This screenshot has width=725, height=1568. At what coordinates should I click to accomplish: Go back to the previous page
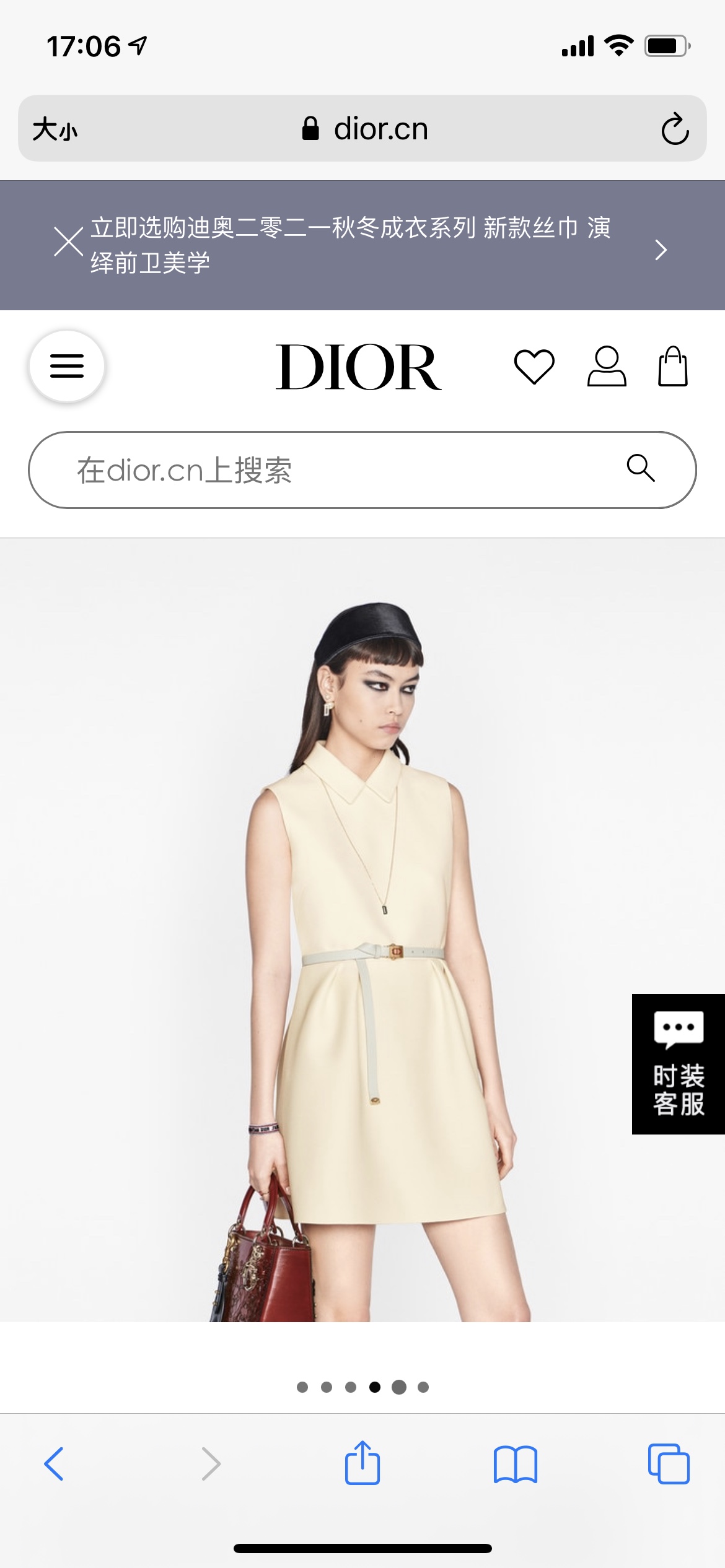pos(54,1464)
